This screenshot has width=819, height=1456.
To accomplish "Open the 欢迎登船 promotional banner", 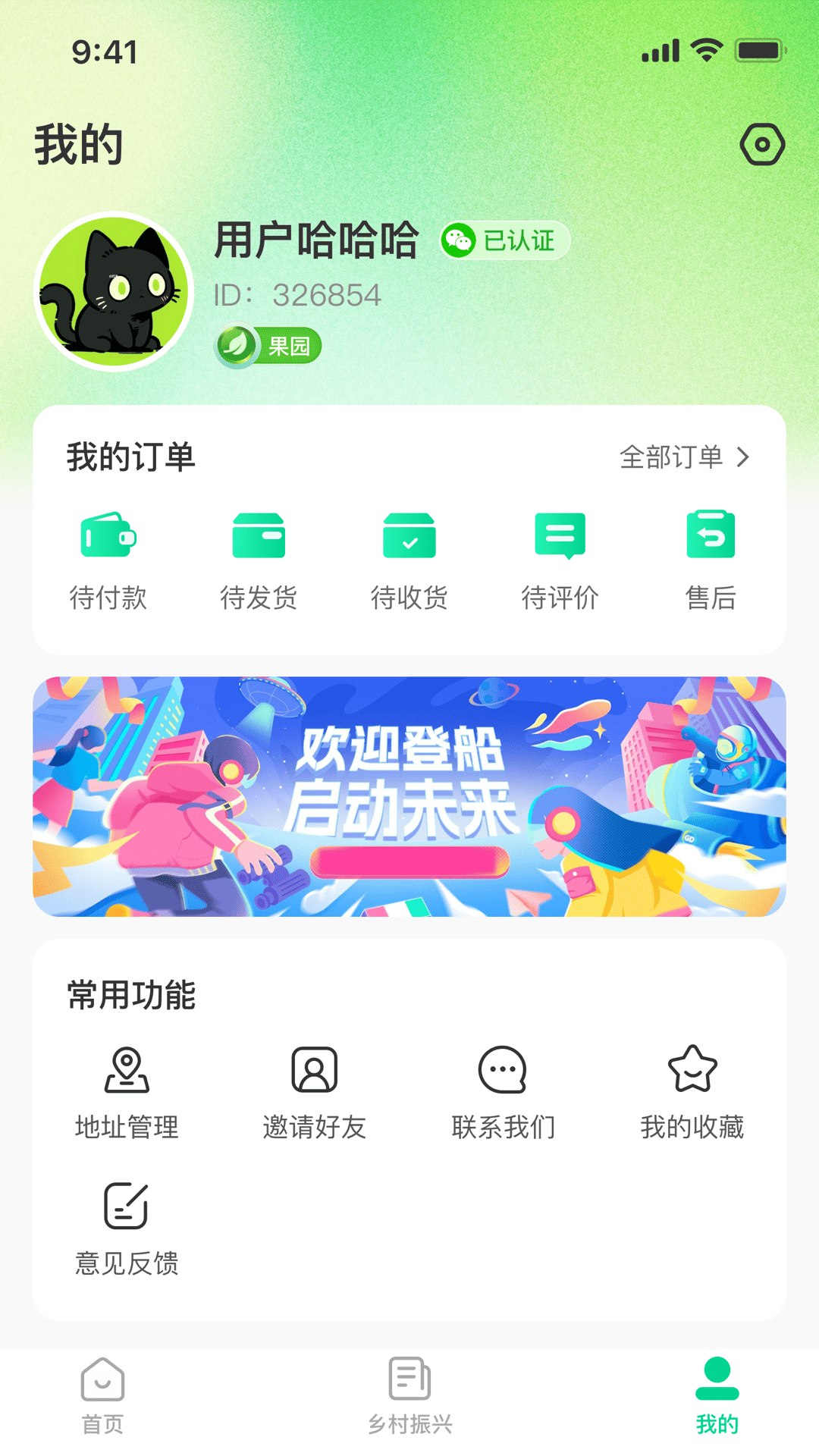I will click(x=409, y=795).
